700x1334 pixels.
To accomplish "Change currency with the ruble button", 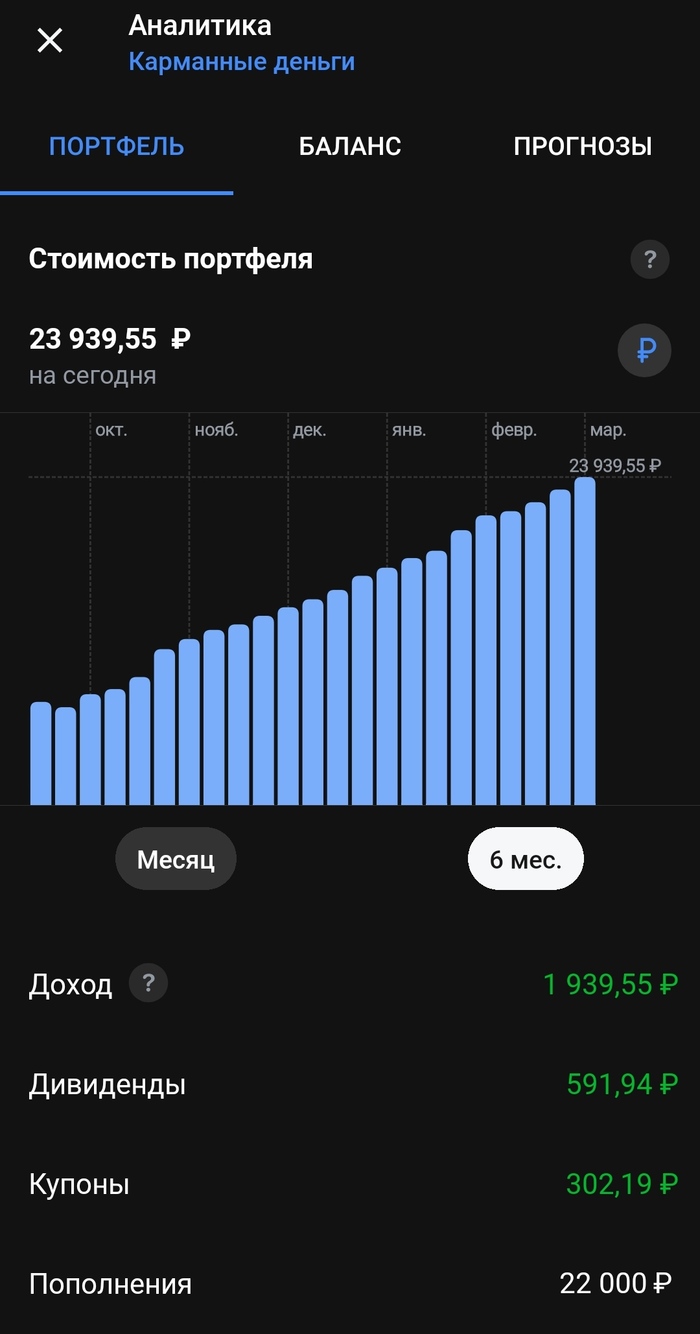I will [x=644, y=350].
